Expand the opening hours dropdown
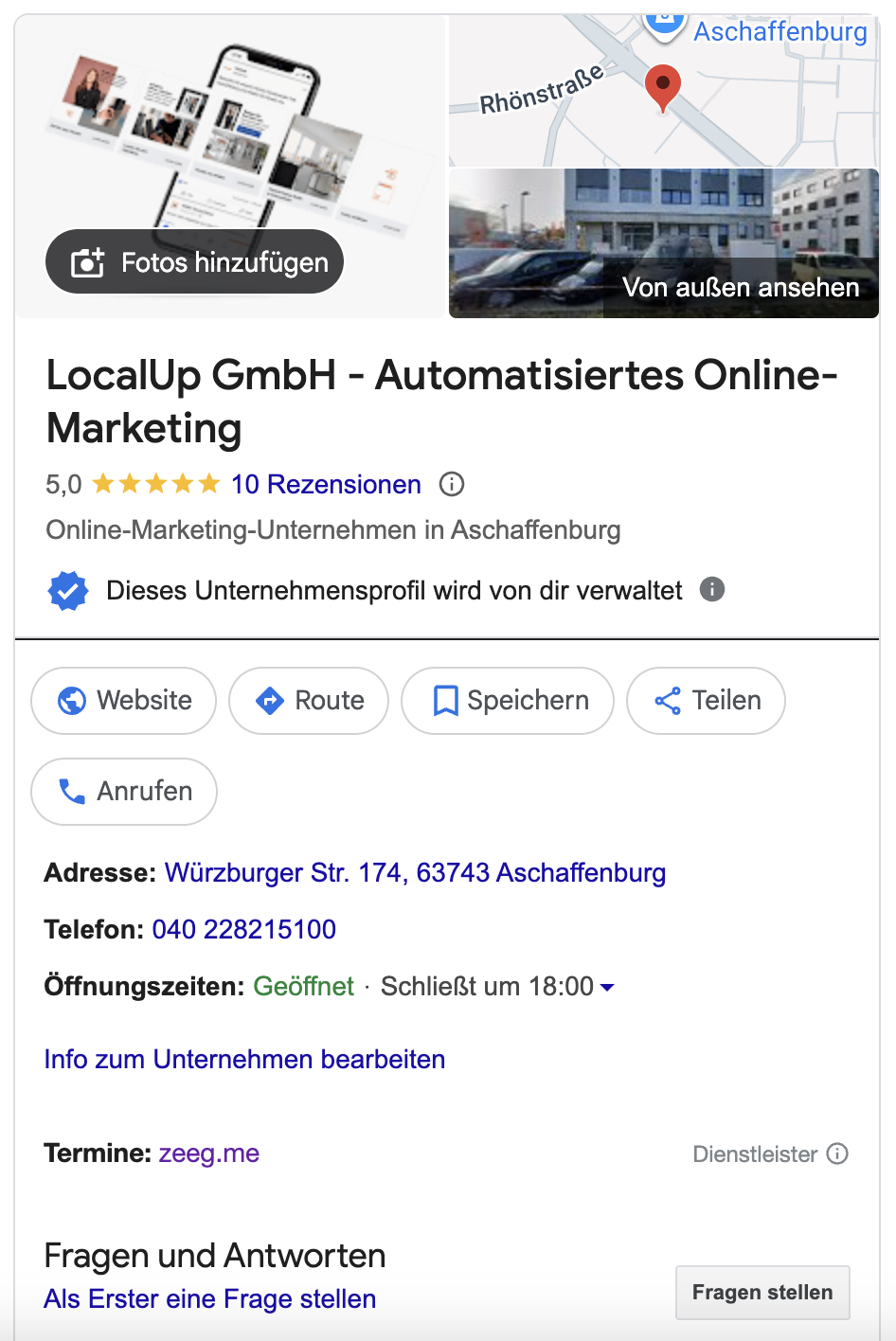This screenshot has width=896, height=1341. [x=607, y=987]
